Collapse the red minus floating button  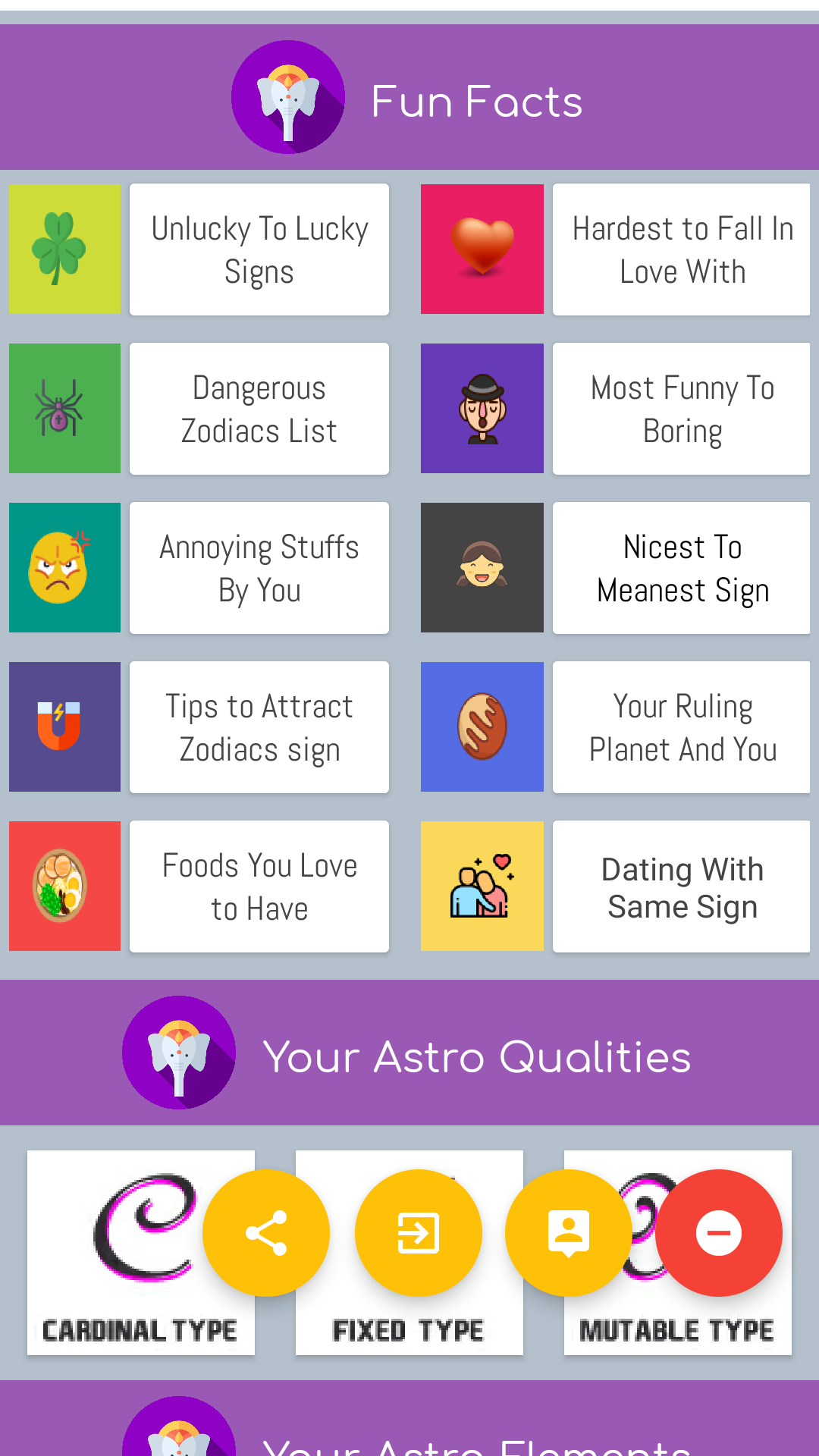pyautogui.click(x=719, y=1233)
